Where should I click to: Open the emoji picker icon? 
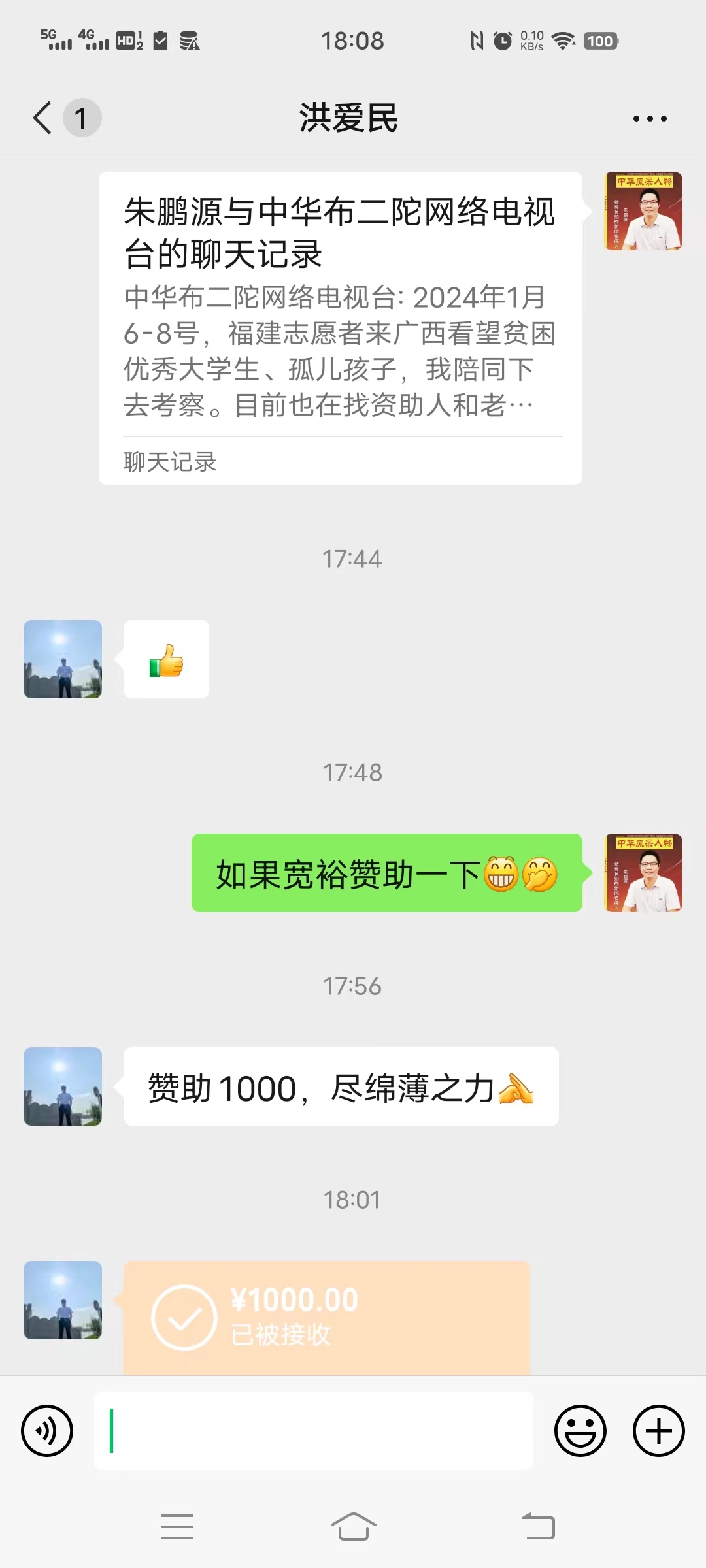coord(580,1429)
